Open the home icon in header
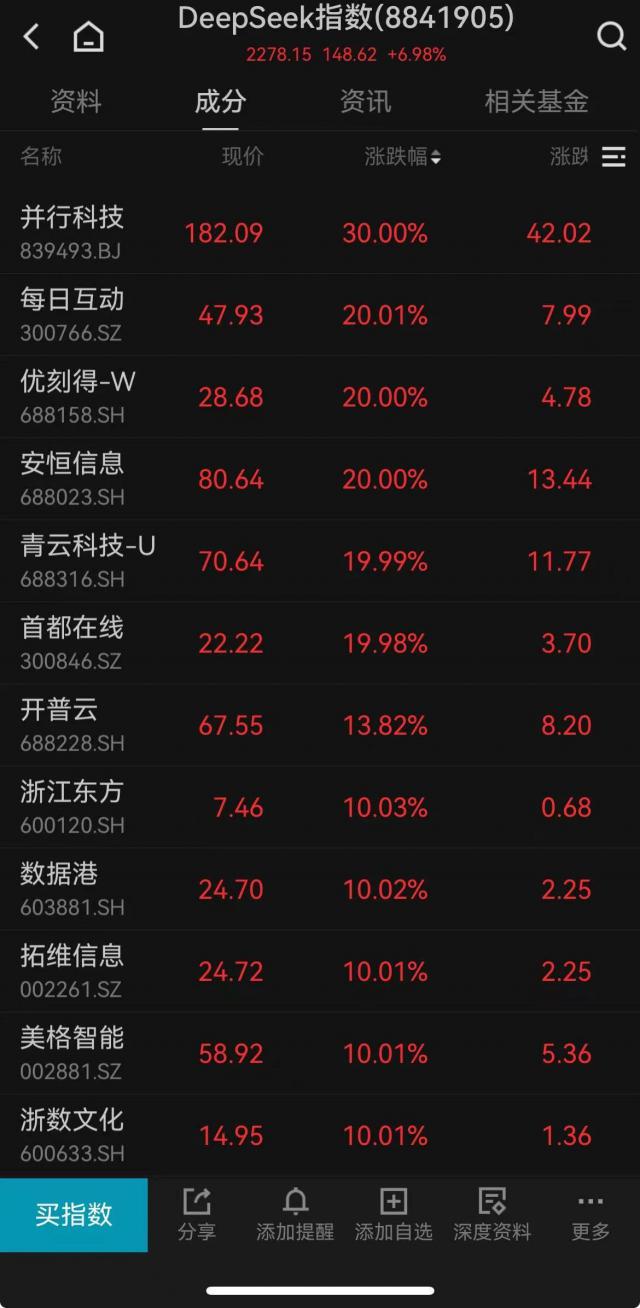 [88, 37]
